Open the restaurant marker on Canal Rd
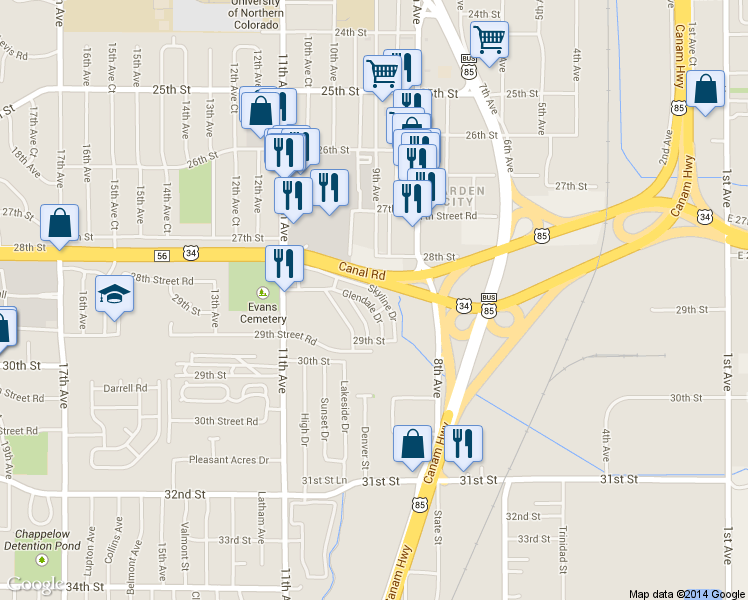 284,265
